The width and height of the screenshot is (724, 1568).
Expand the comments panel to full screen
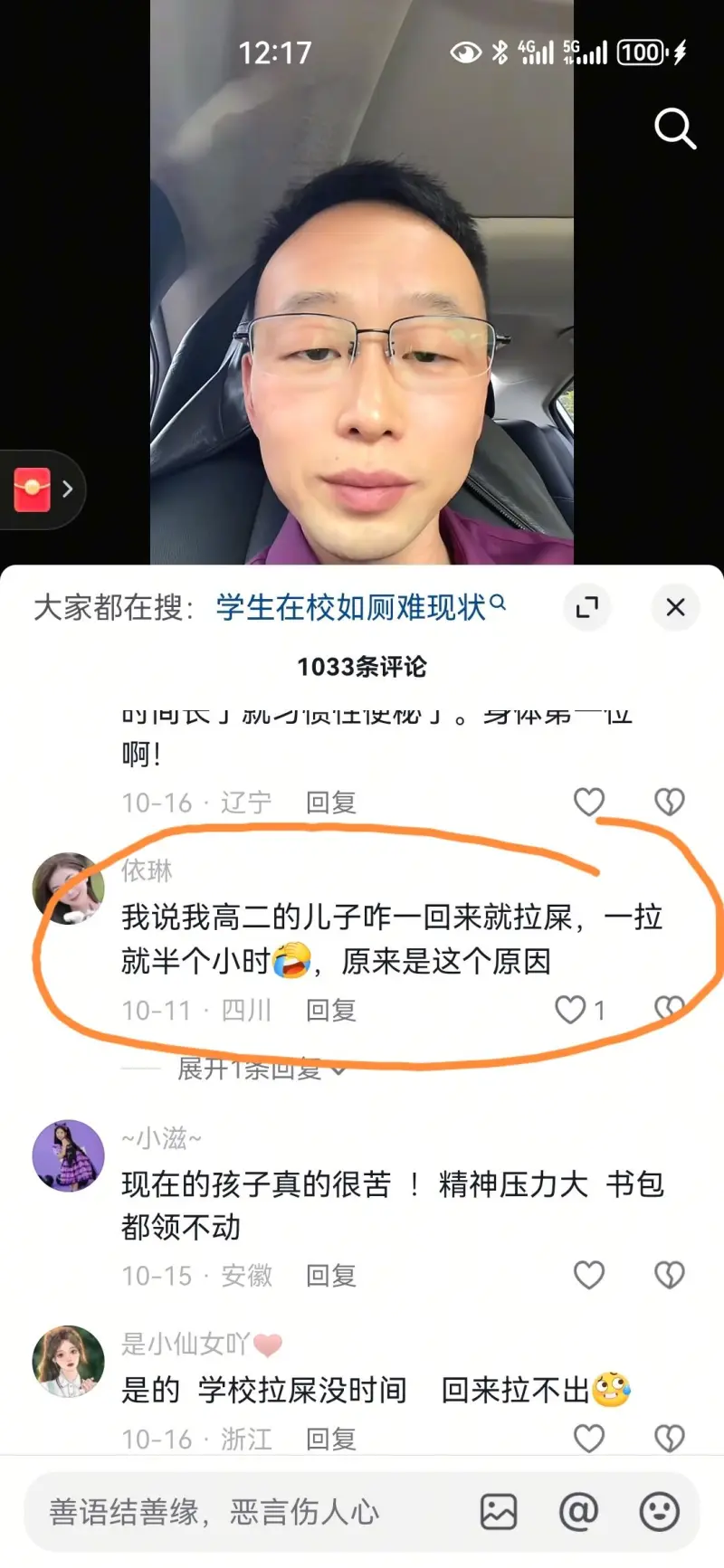click(587, 607)
